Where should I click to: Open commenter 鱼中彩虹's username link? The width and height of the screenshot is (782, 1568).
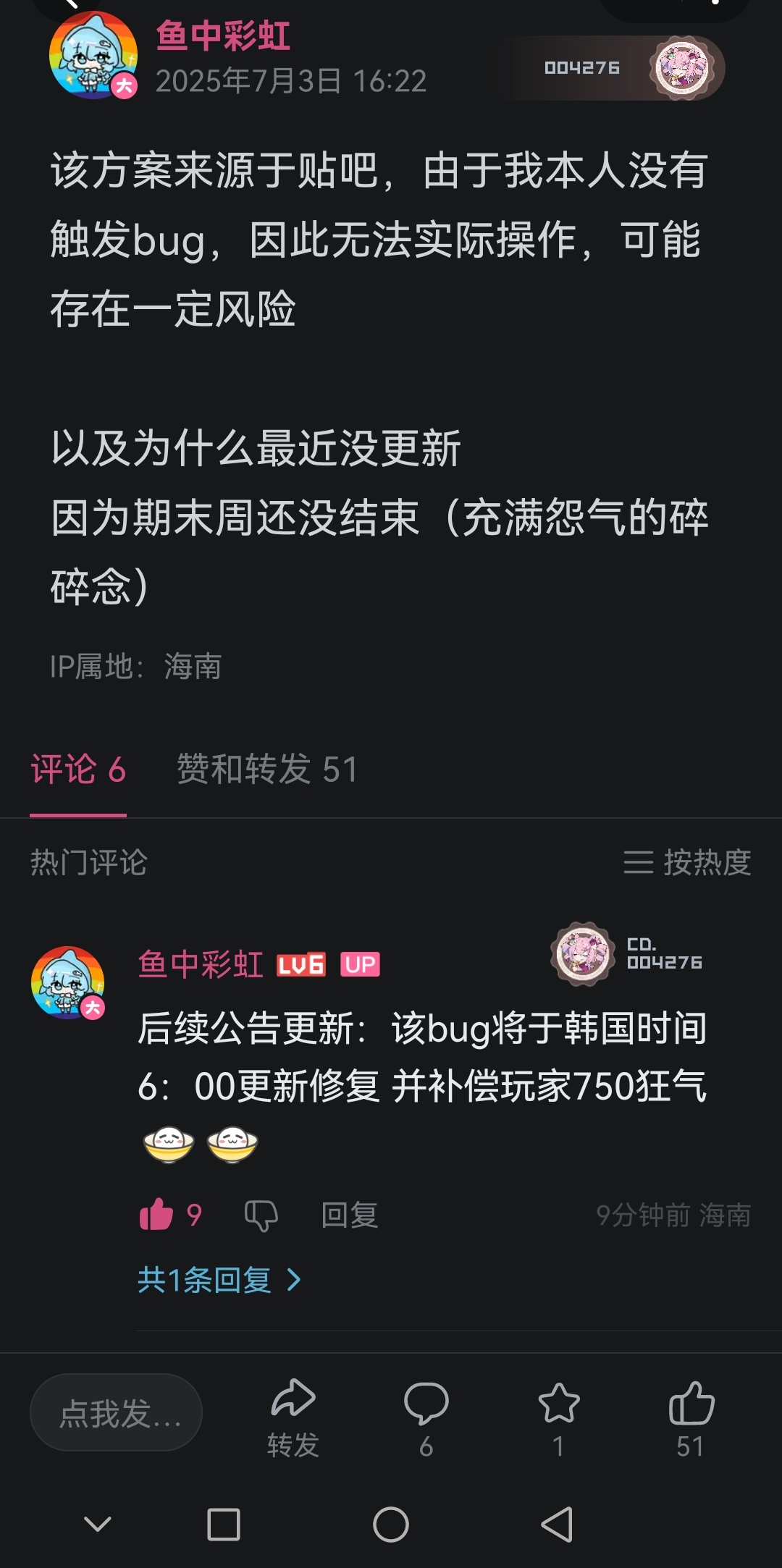201,964
